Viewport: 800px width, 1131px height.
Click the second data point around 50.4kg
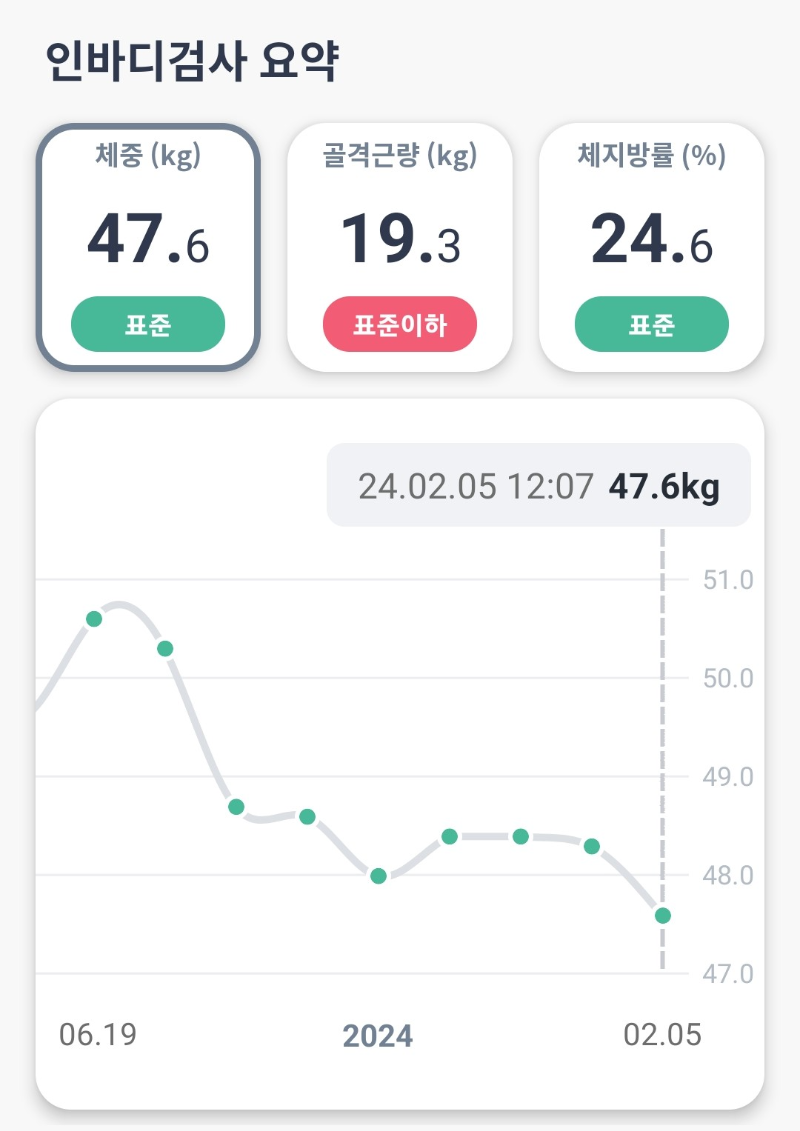(x=163, y=648)
